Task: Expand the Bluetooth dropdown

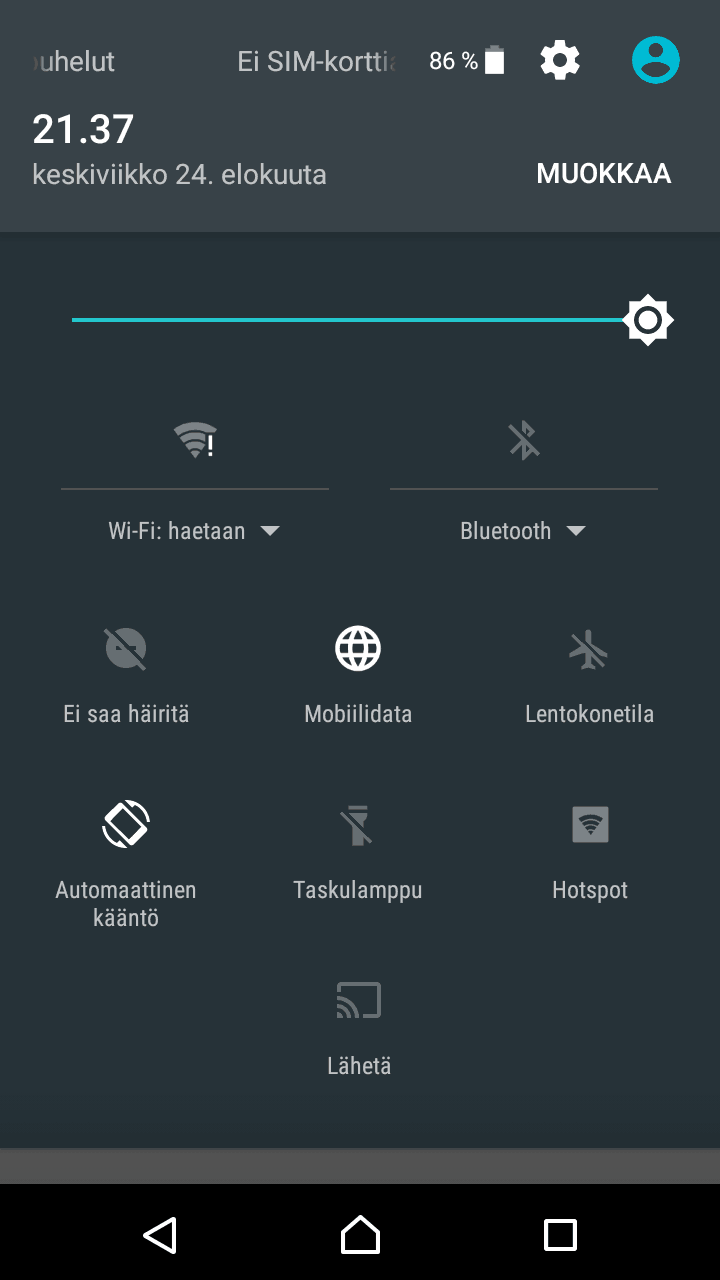Action: [x=523, y=531]
